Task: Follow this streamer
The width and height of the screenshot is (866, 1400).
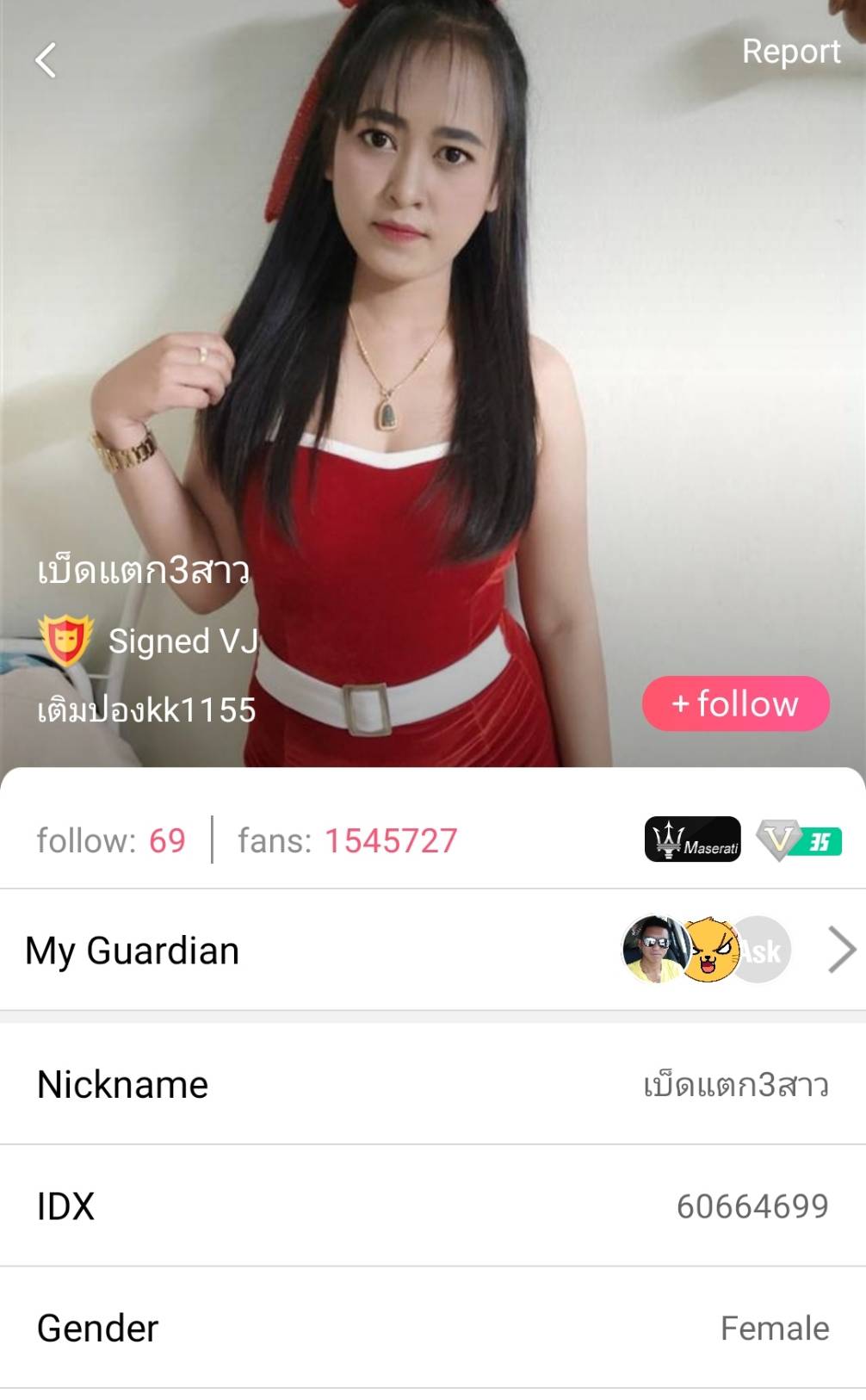Action: coord(735,703)
